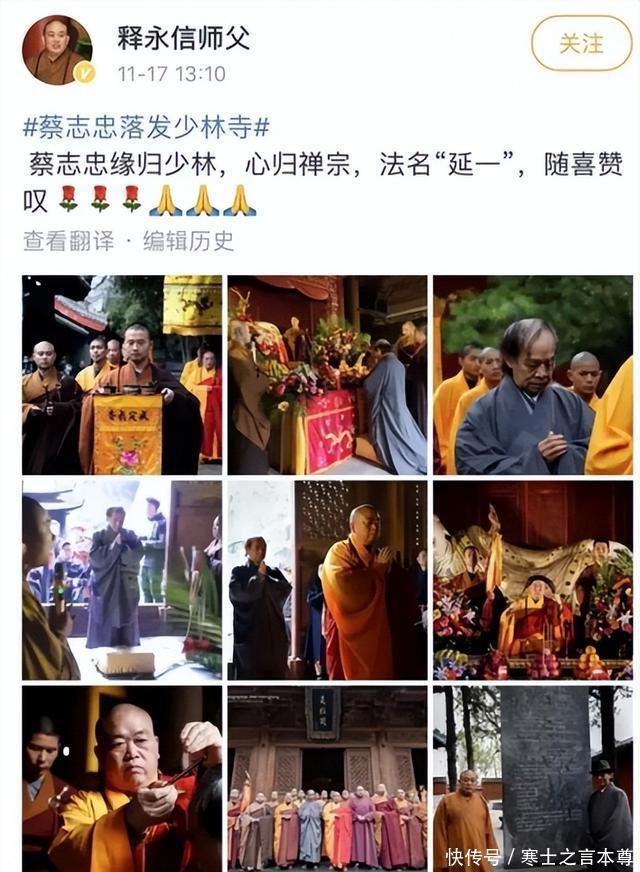Open the photo of the gray-robed man praying
The width and height of the screenshot is (640, 872).
point(533,375)
